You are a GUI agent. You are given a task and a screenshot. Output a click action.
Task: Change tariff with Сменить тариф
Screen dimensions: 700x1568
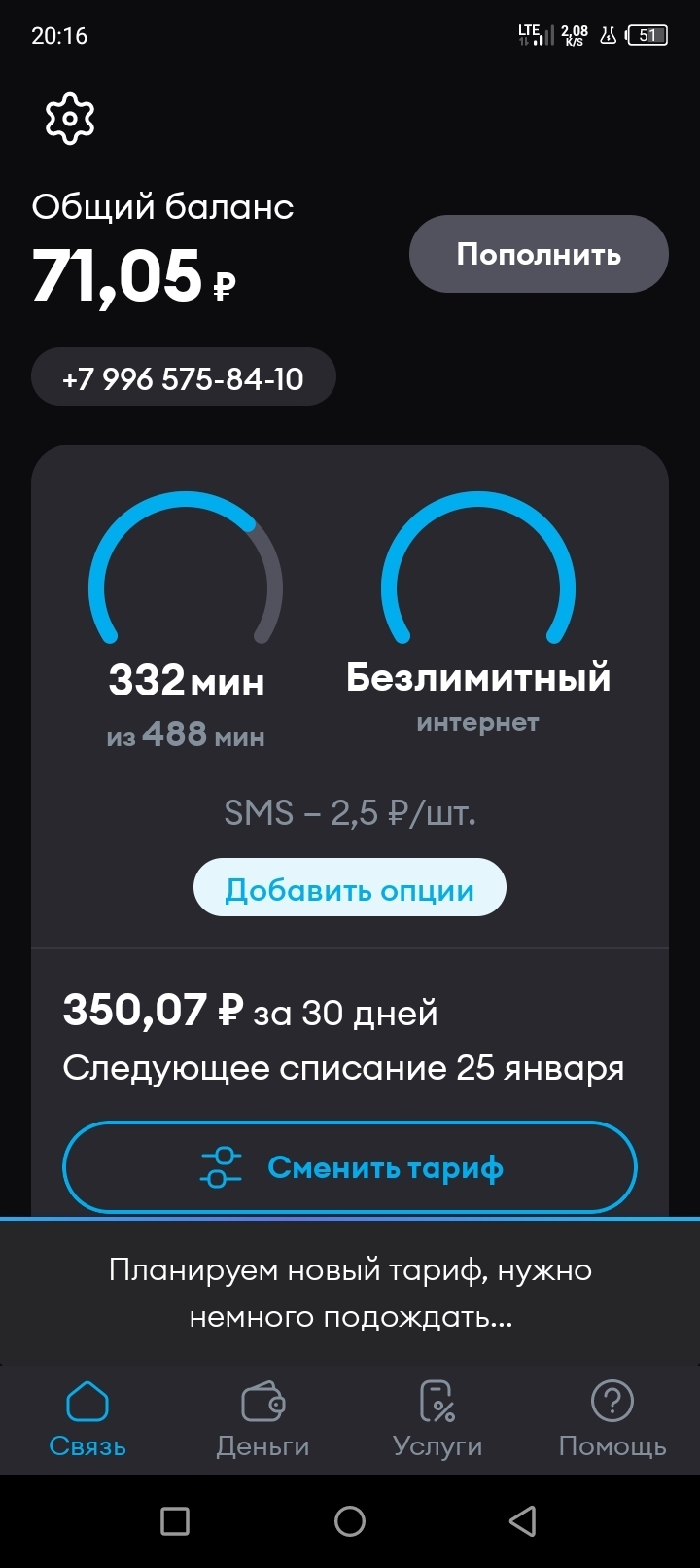coord(350,1166)
